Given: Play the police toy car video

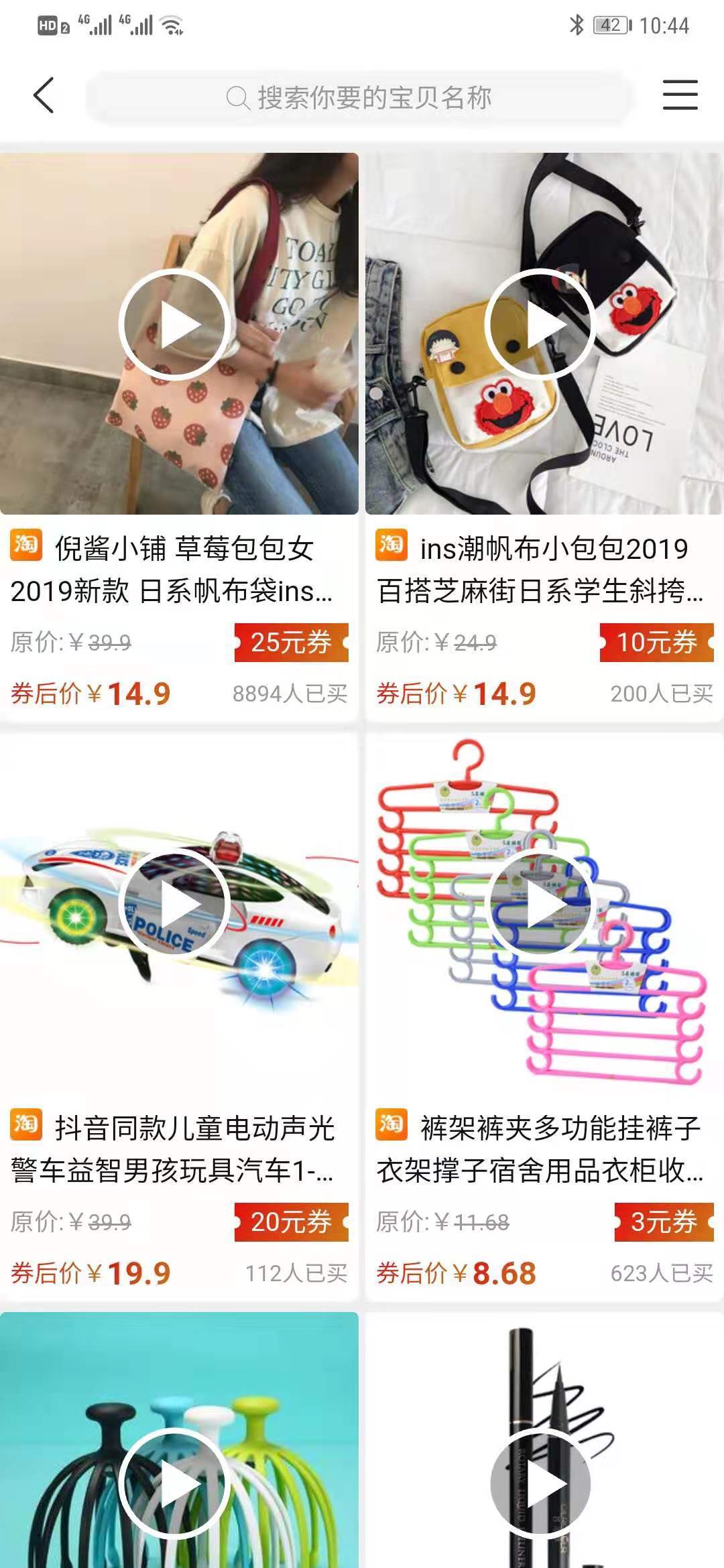Looking at the screenshot, I should 174,905.
